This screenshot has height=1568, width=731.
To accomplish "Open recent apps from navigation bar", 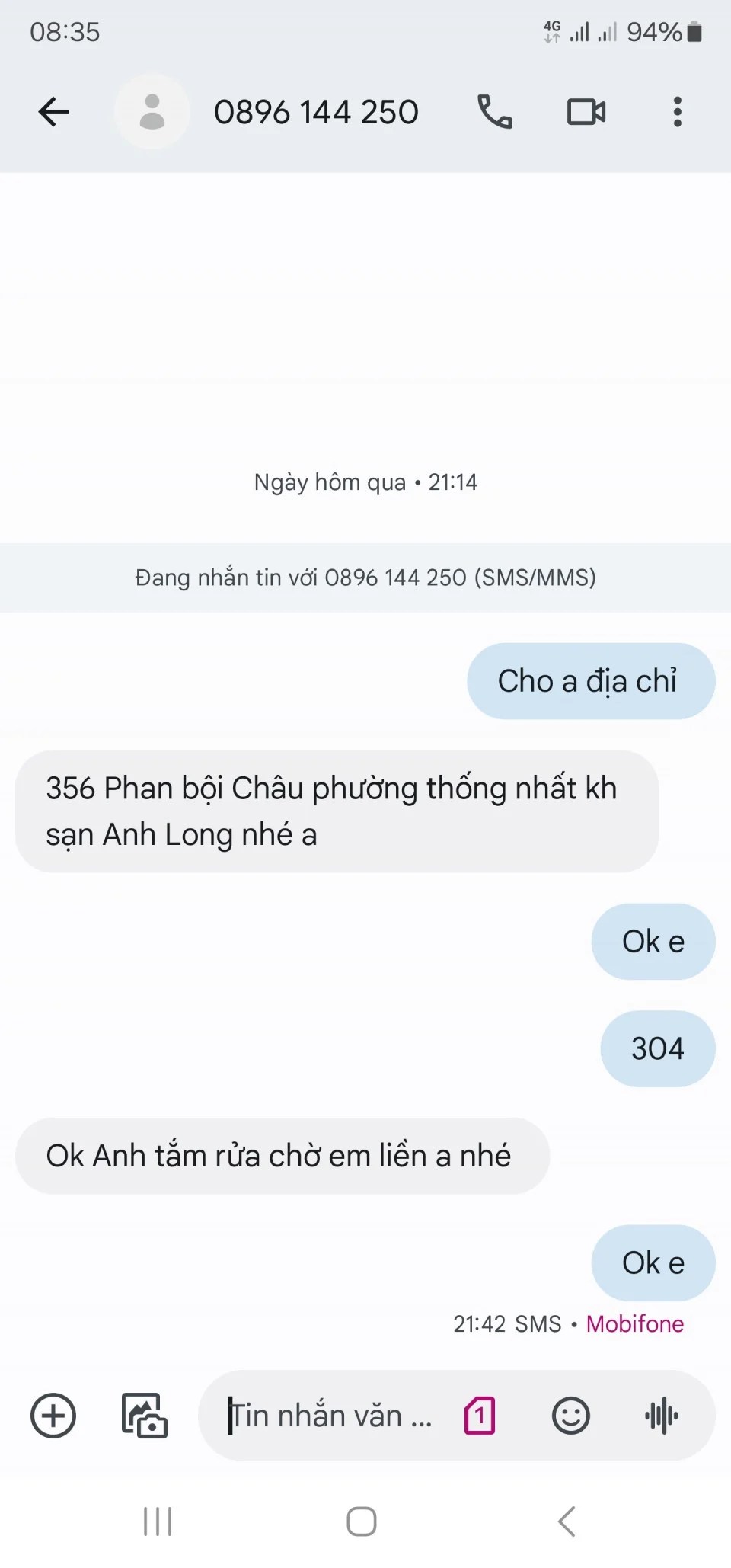I will point(158,1522).
